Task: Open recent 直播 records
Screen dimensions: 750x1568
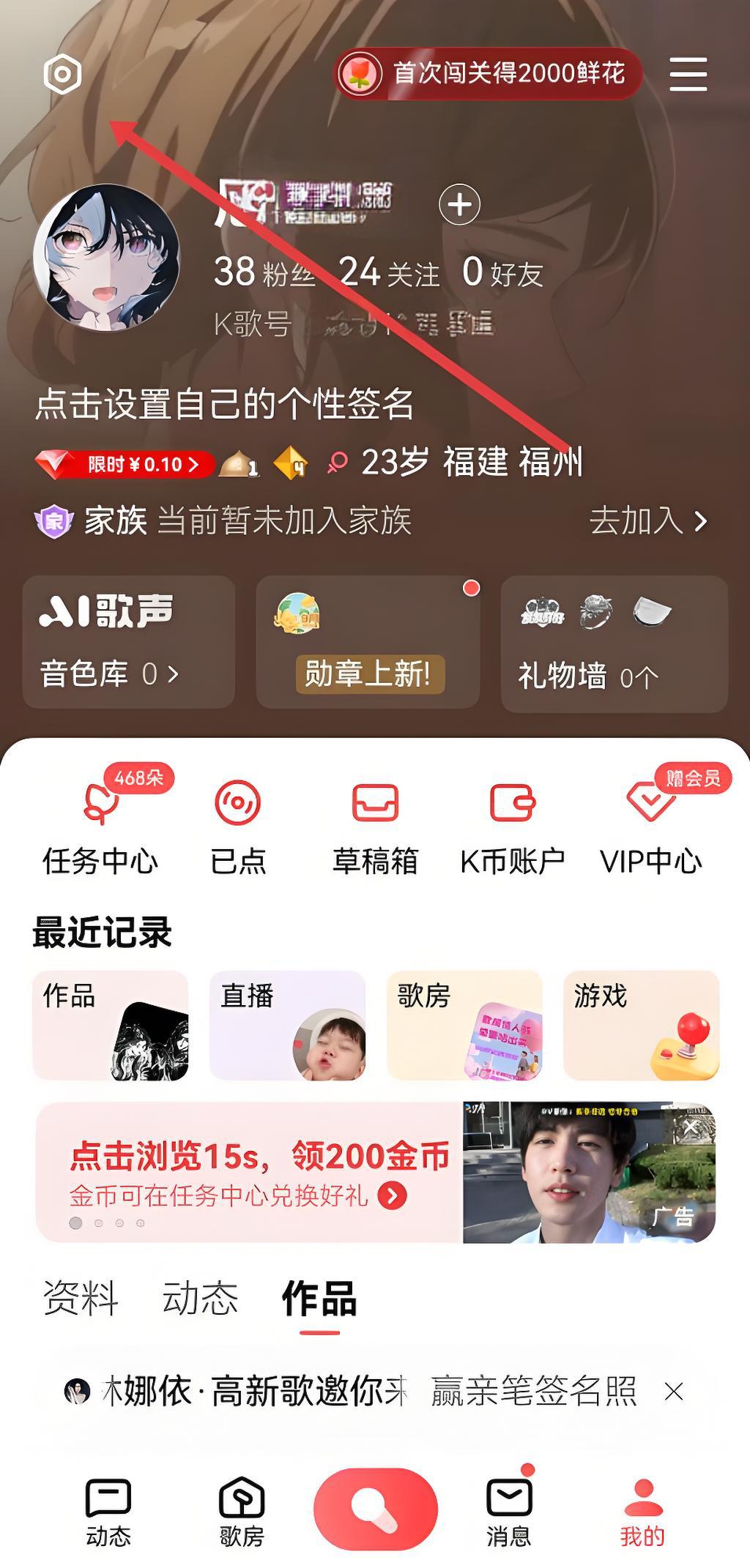Action: [287, 1025]
